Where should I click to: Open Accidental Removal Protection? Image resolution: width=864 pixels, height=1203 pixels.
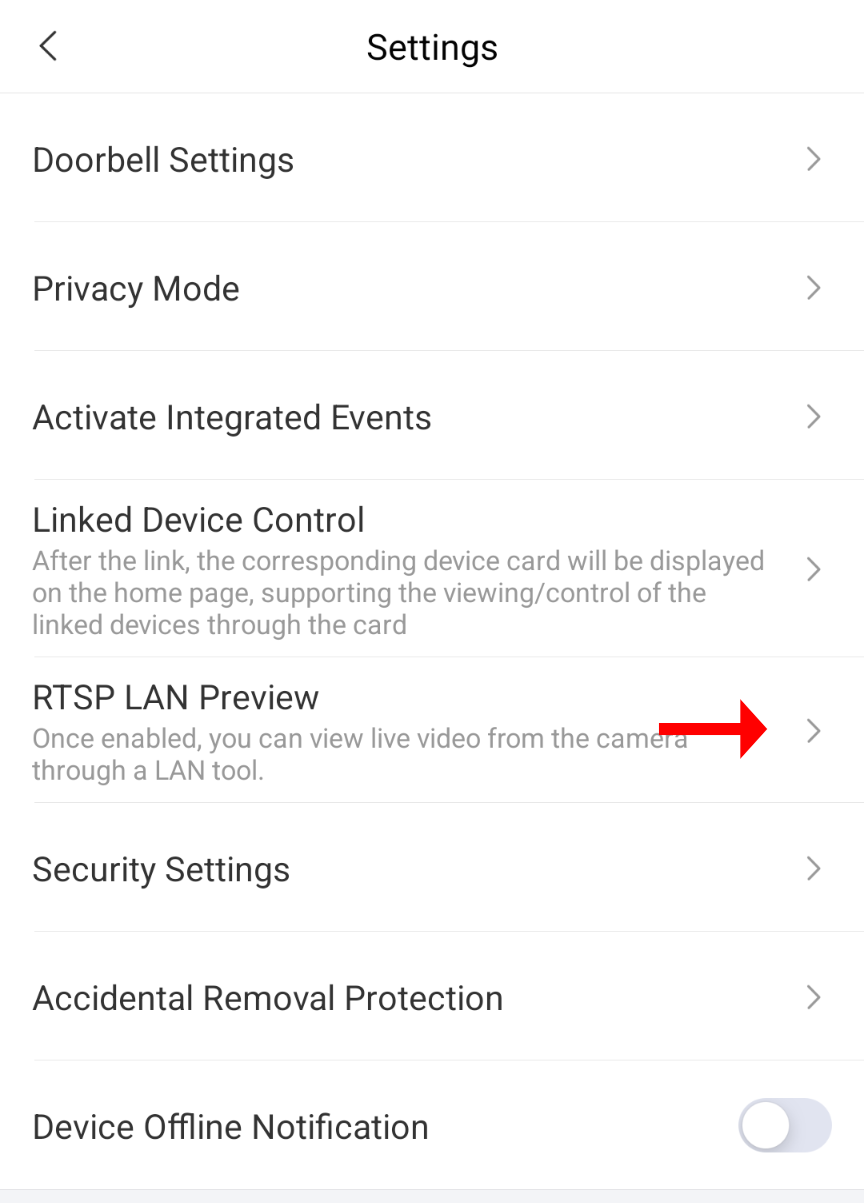[x=432, y=997]
